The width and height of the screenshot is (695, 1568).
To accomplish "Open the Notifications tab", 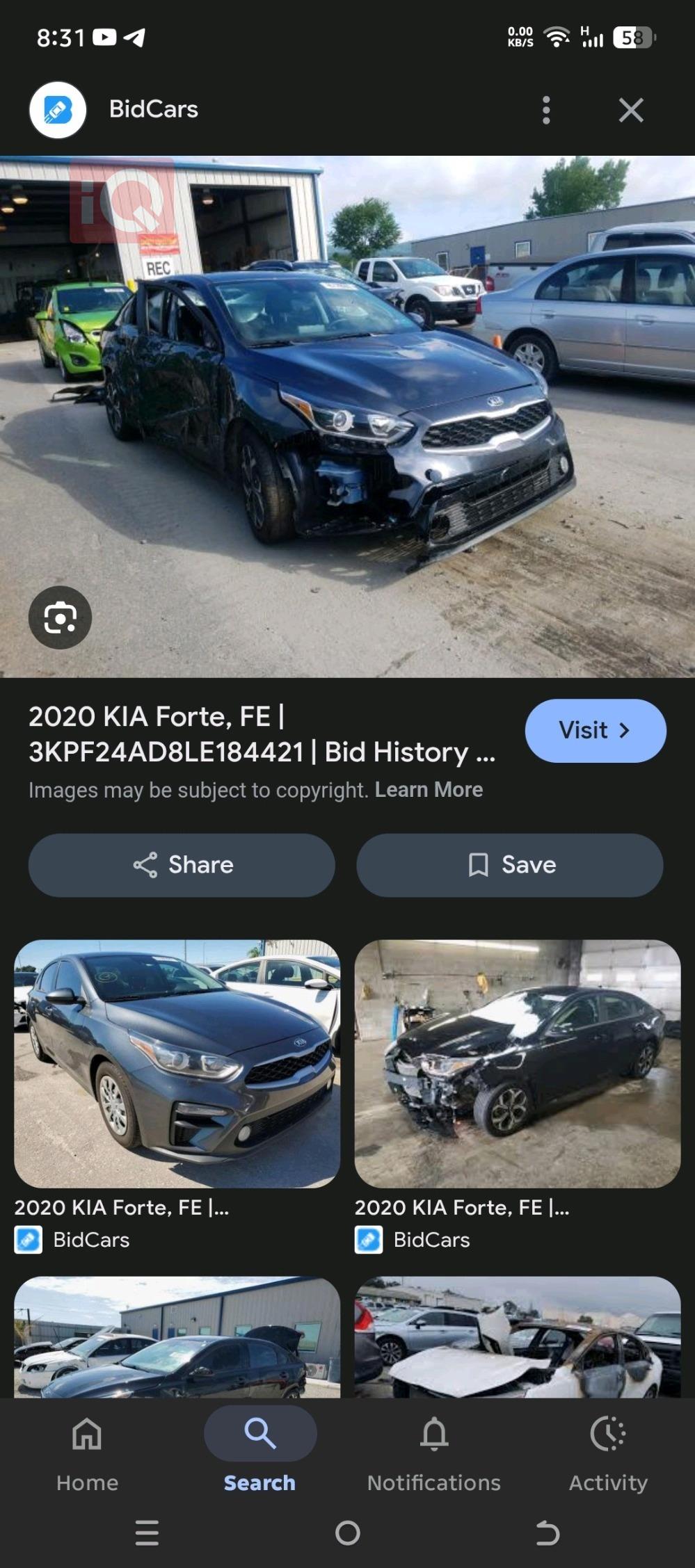I will [433, 1452].
